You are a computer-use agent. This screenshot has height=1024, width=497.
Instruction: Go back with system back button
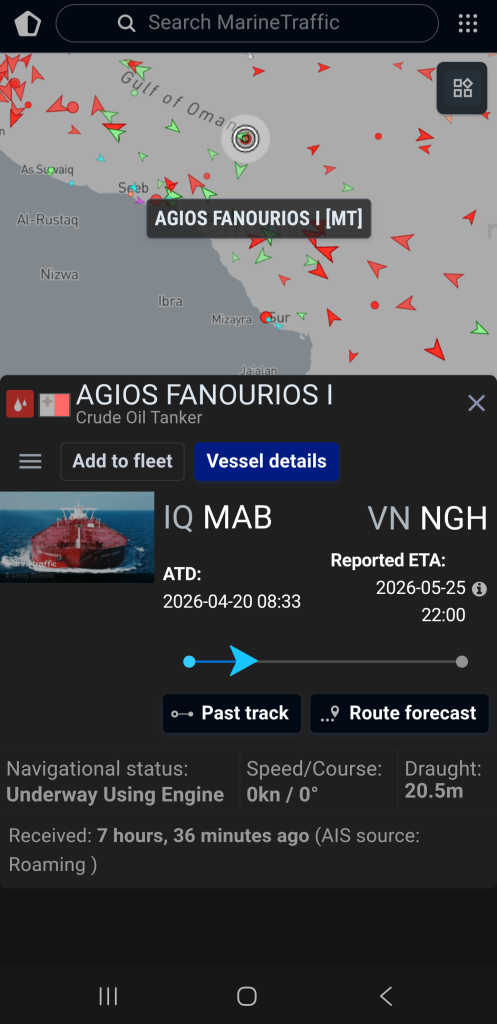coord(386,996)
